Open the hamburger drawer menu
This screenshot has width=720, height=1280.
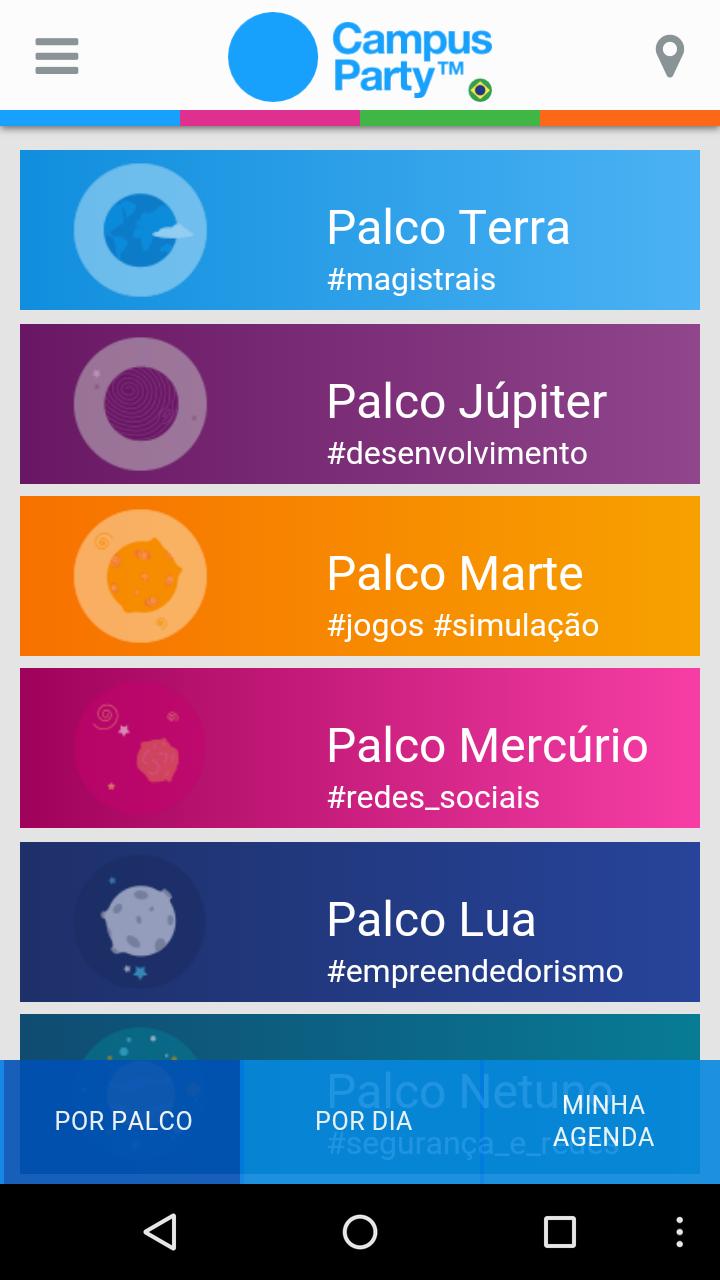coord(56,56)
